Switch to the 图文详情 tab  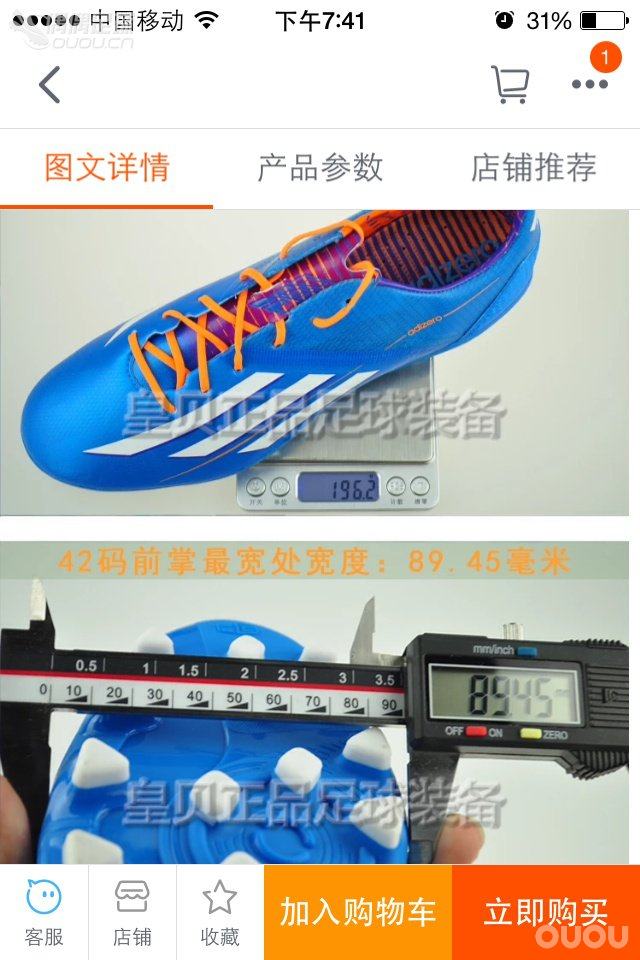click(x=107, y=168)
